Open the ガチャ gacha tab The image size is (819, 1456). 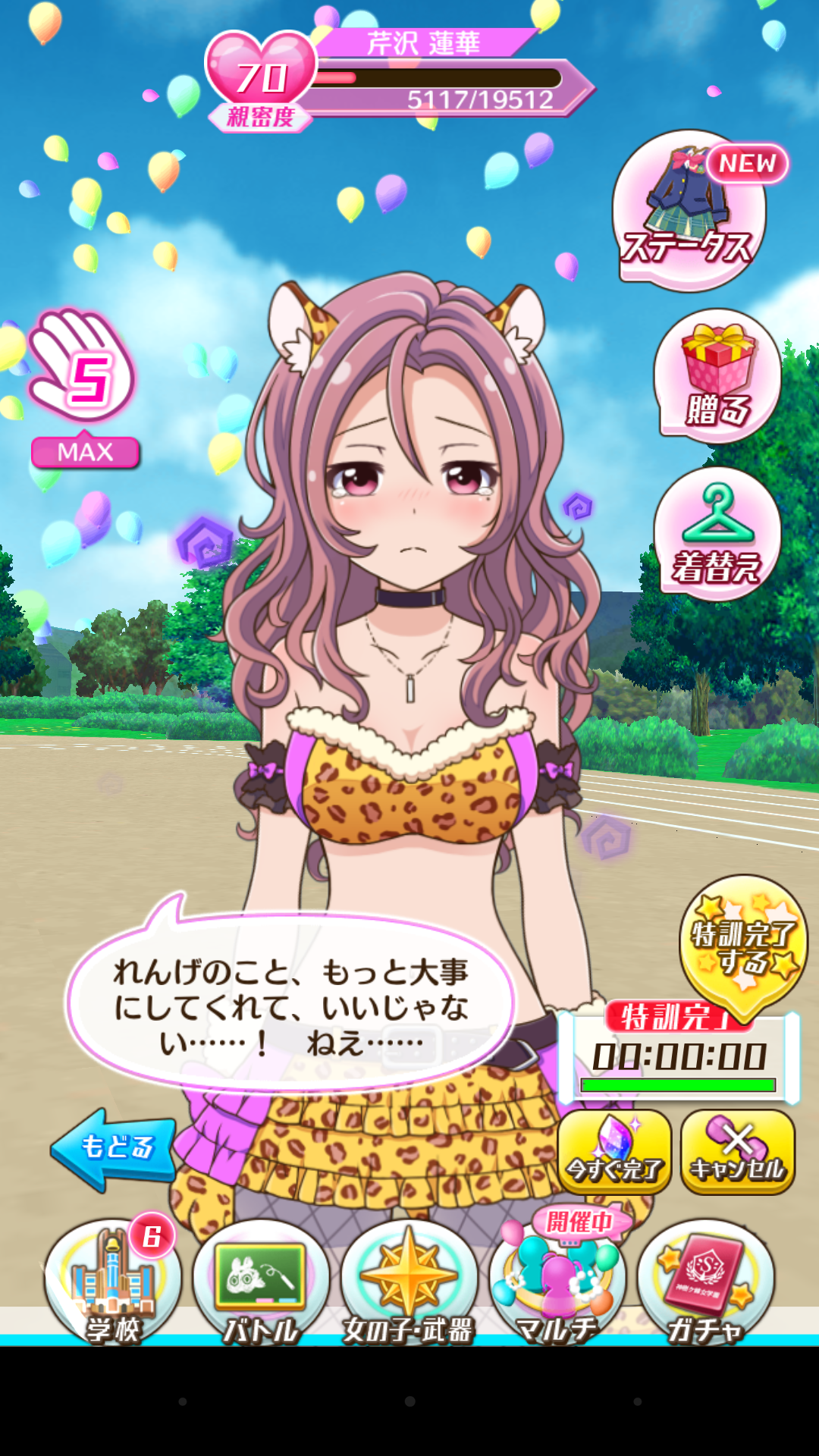705,1282
